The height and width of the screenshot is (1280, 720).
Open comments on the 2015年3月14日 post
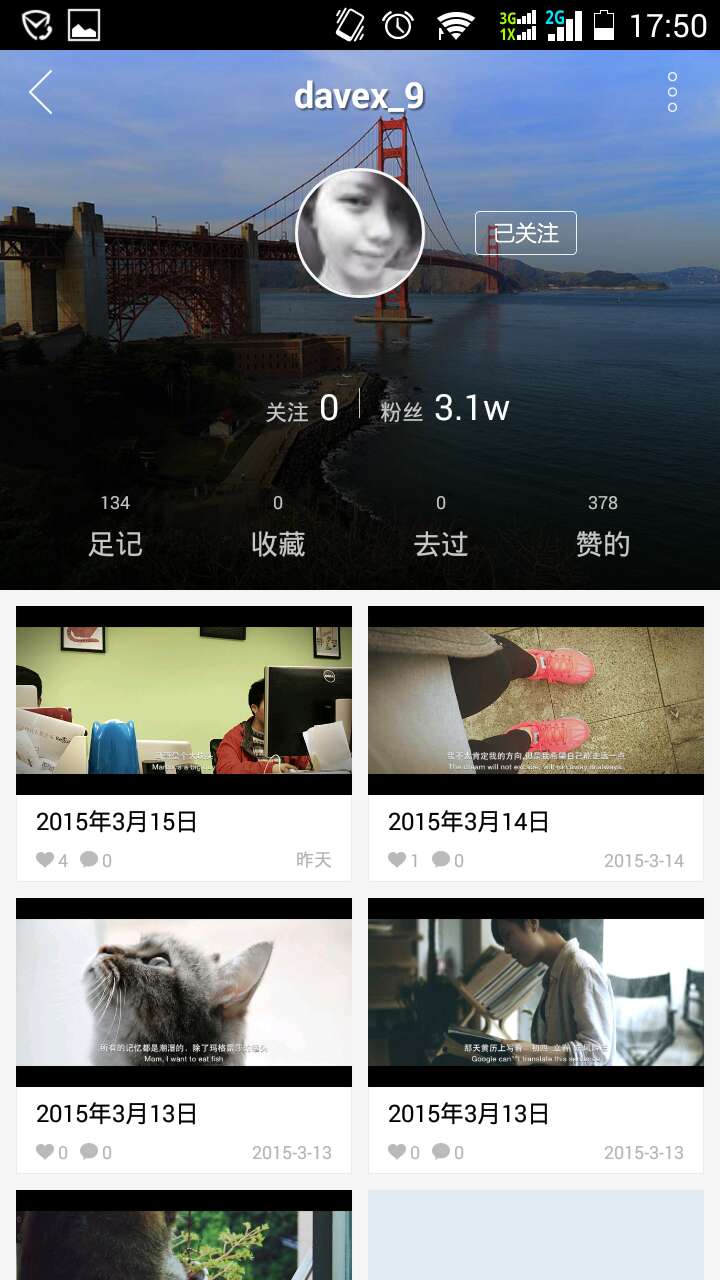(x=448, y=860)
